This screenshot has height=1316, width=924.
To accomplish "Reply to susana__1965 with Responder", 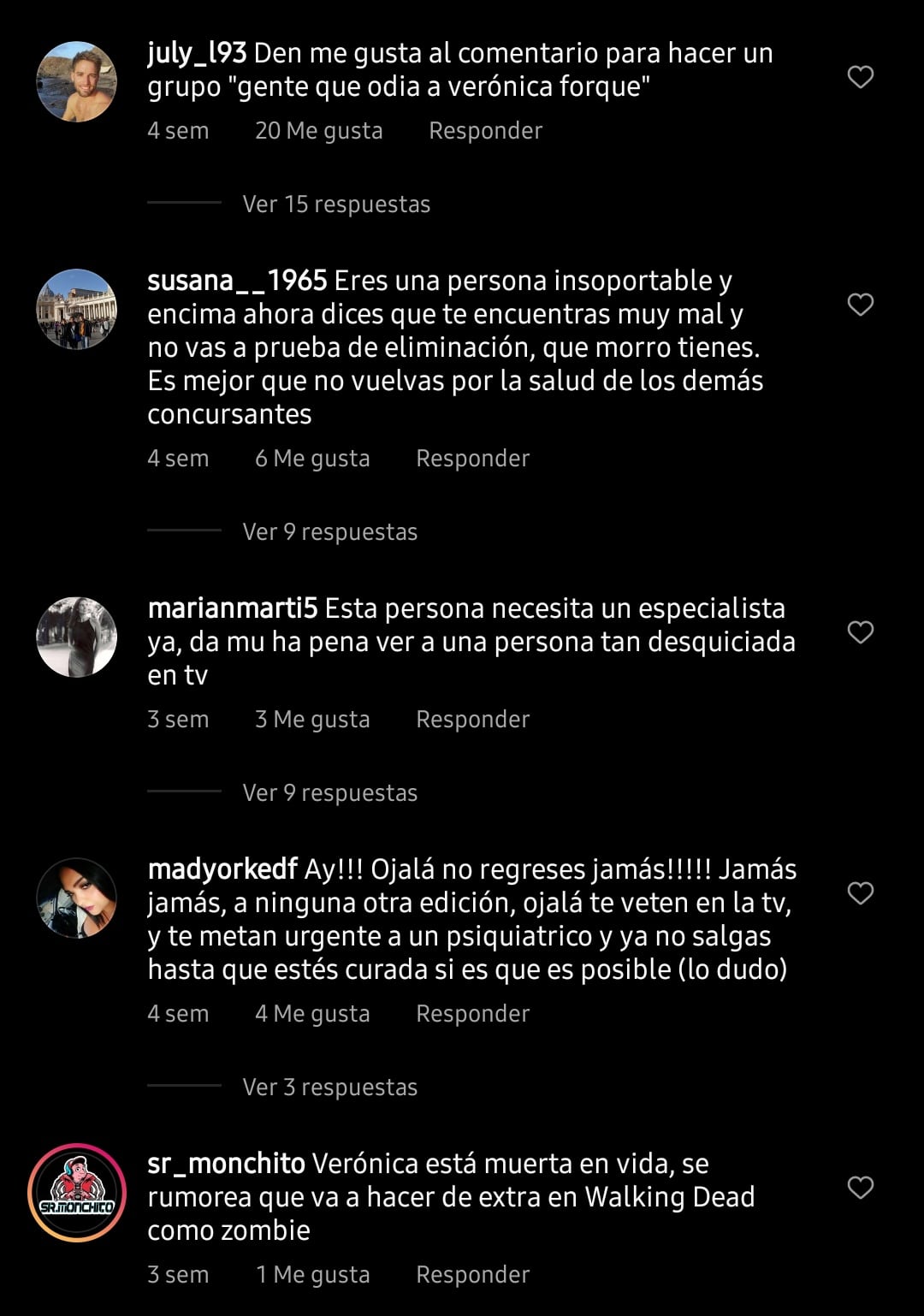I will [x=472, y=458].
